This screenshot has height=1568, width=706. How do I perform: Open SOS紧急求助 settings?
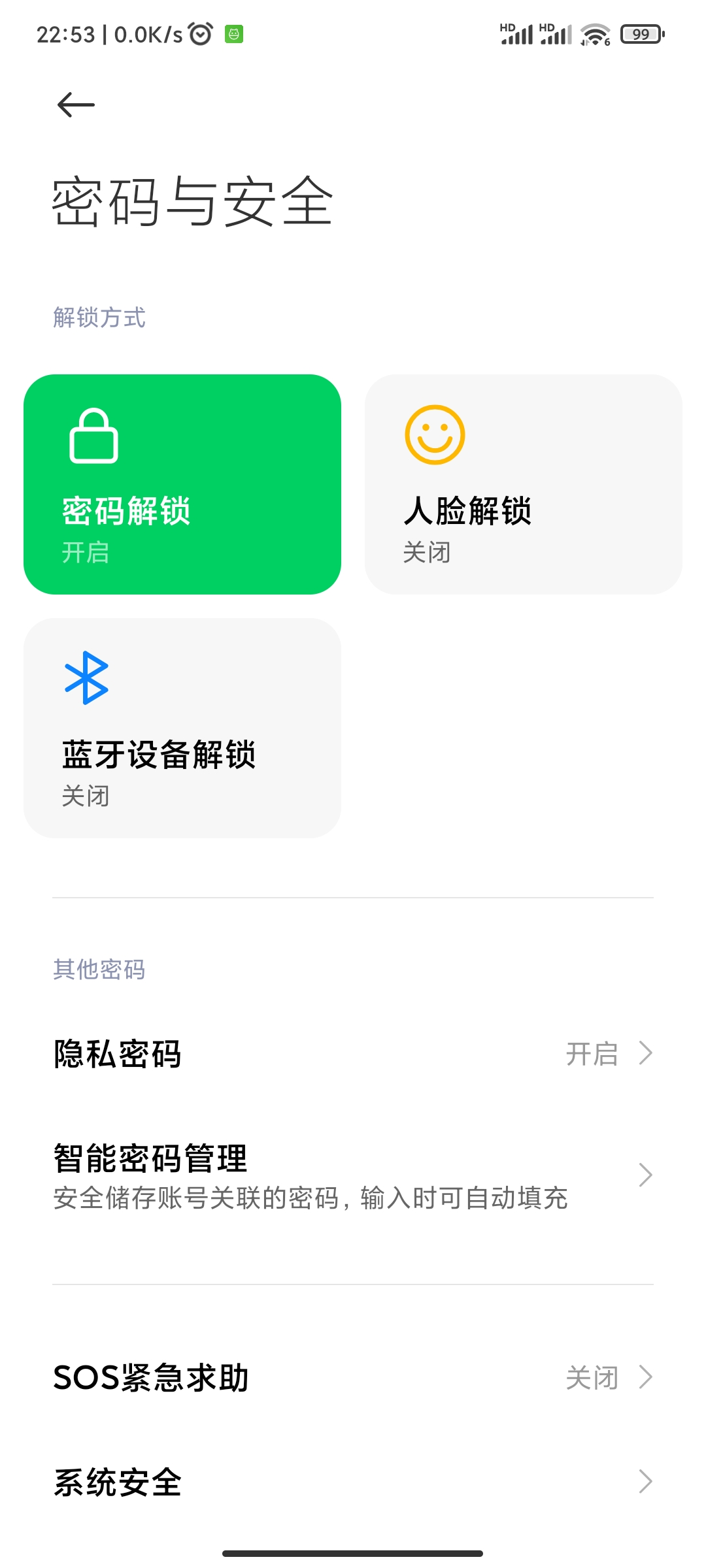click(353, 1377)
